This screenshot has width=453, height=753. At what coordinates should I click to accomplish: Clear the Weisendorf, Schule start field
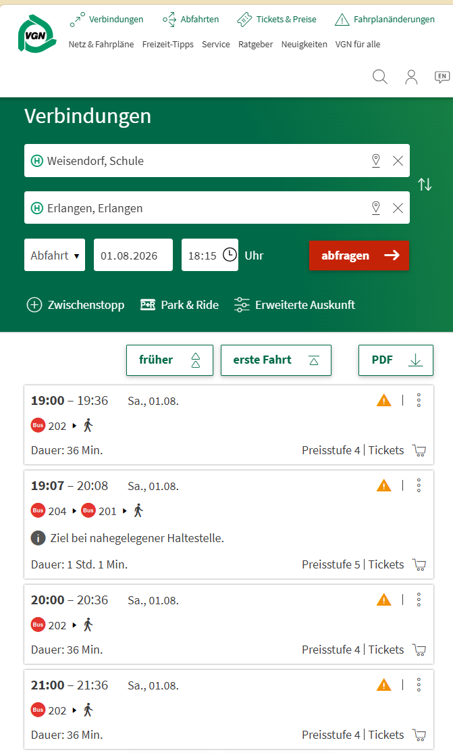398,161
